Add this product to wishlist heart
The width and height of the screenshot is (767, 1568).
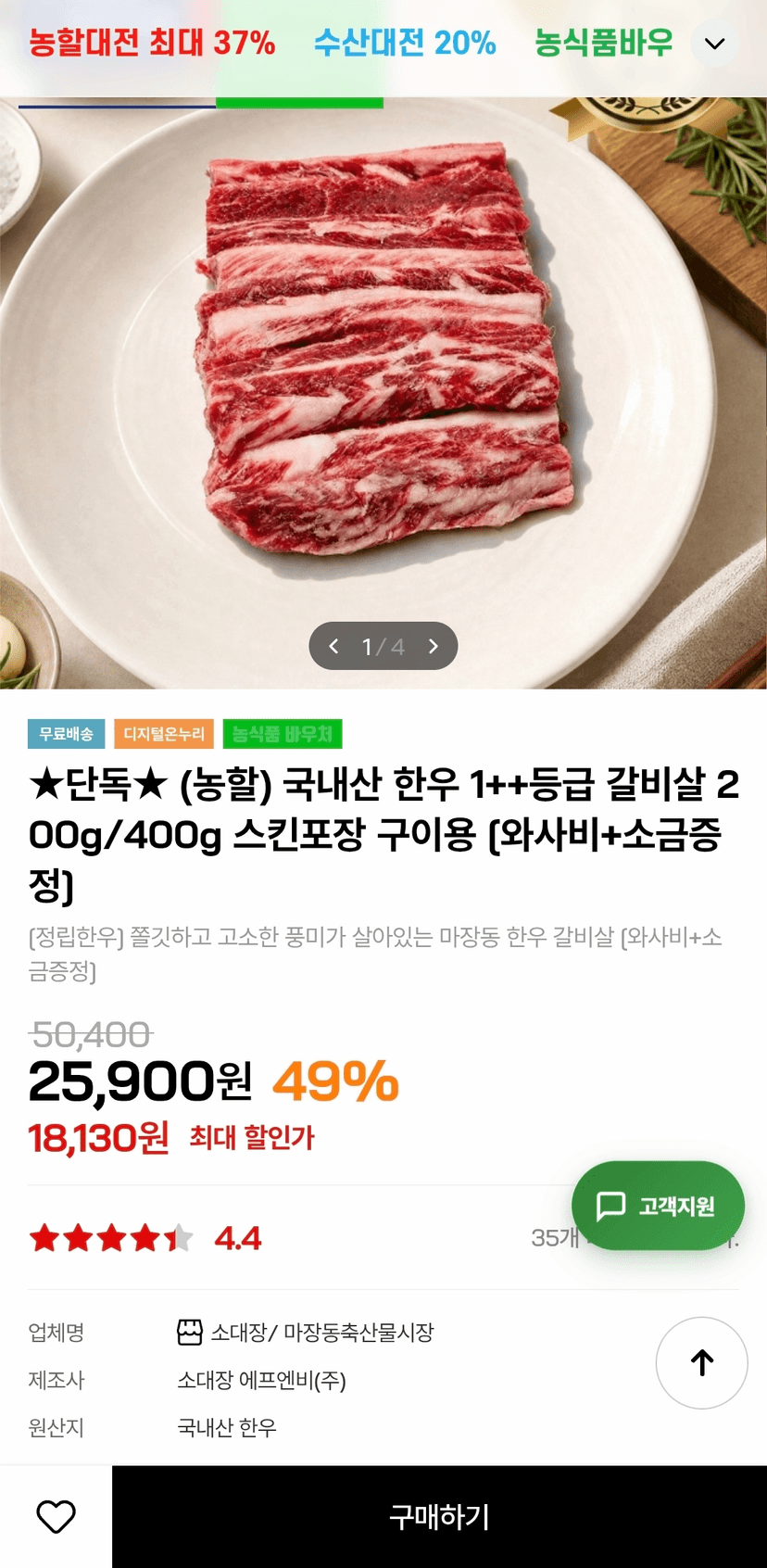click(56, 1516)
